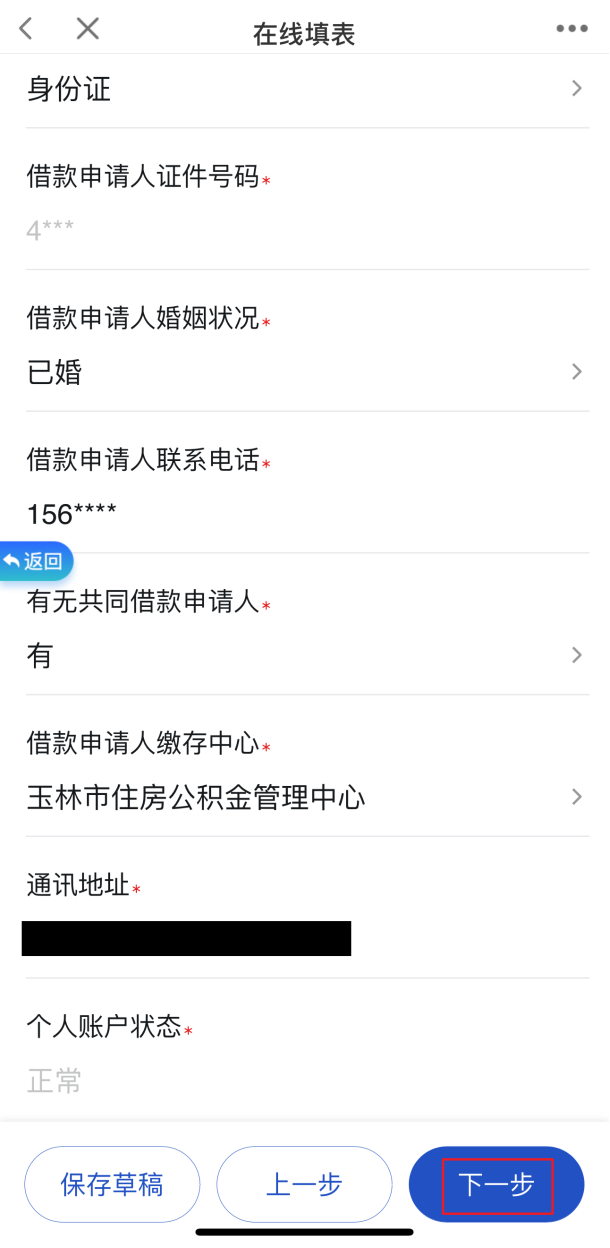Go back with the top-left arrow
The height and width of the screenshot is (1248, 610).
[x=26, y=29]
